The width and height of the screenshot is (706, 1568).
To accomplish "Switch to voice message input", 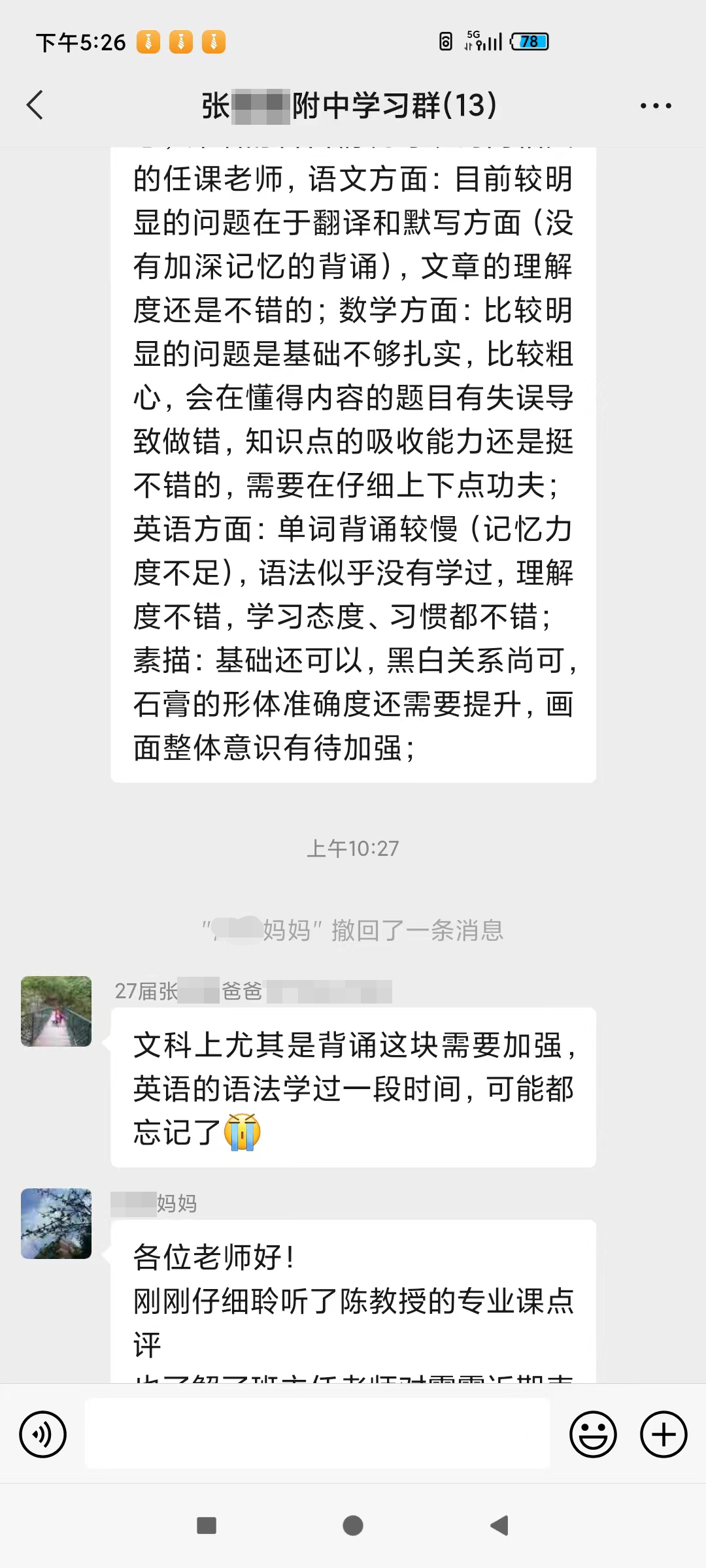I will pos(43,1435).
